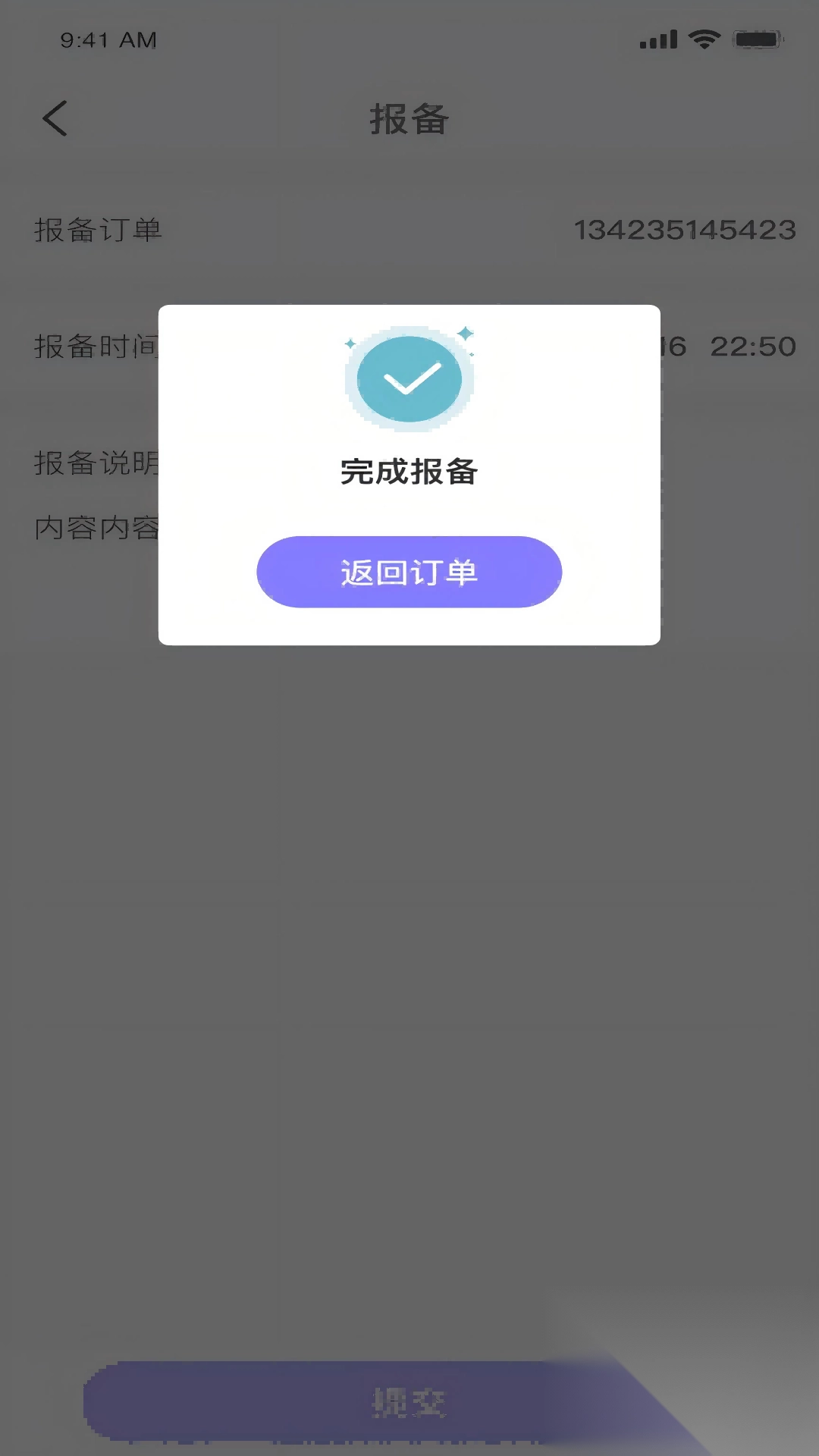Go back using the top-left arrow
The image size is (819, 1456).
tap(55, 119)
